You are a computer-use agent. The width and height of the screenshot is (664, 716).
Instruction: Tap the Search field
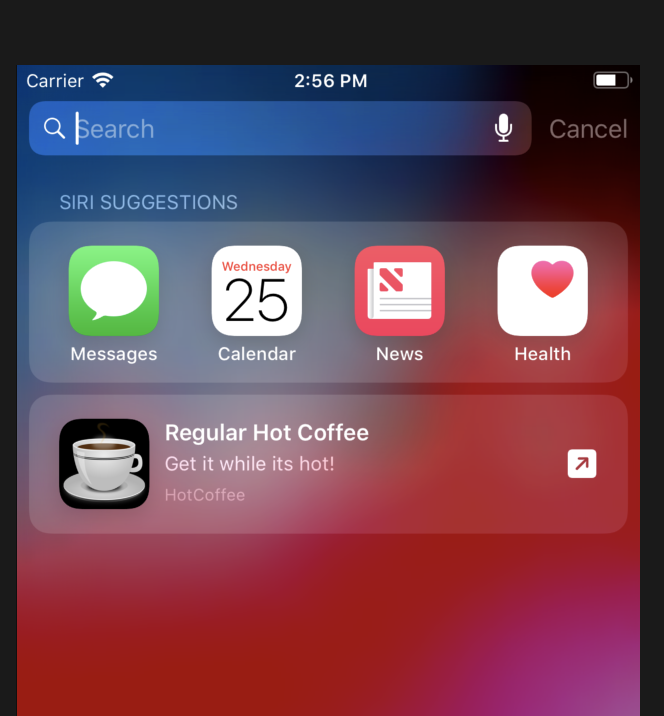click(270, 129)
